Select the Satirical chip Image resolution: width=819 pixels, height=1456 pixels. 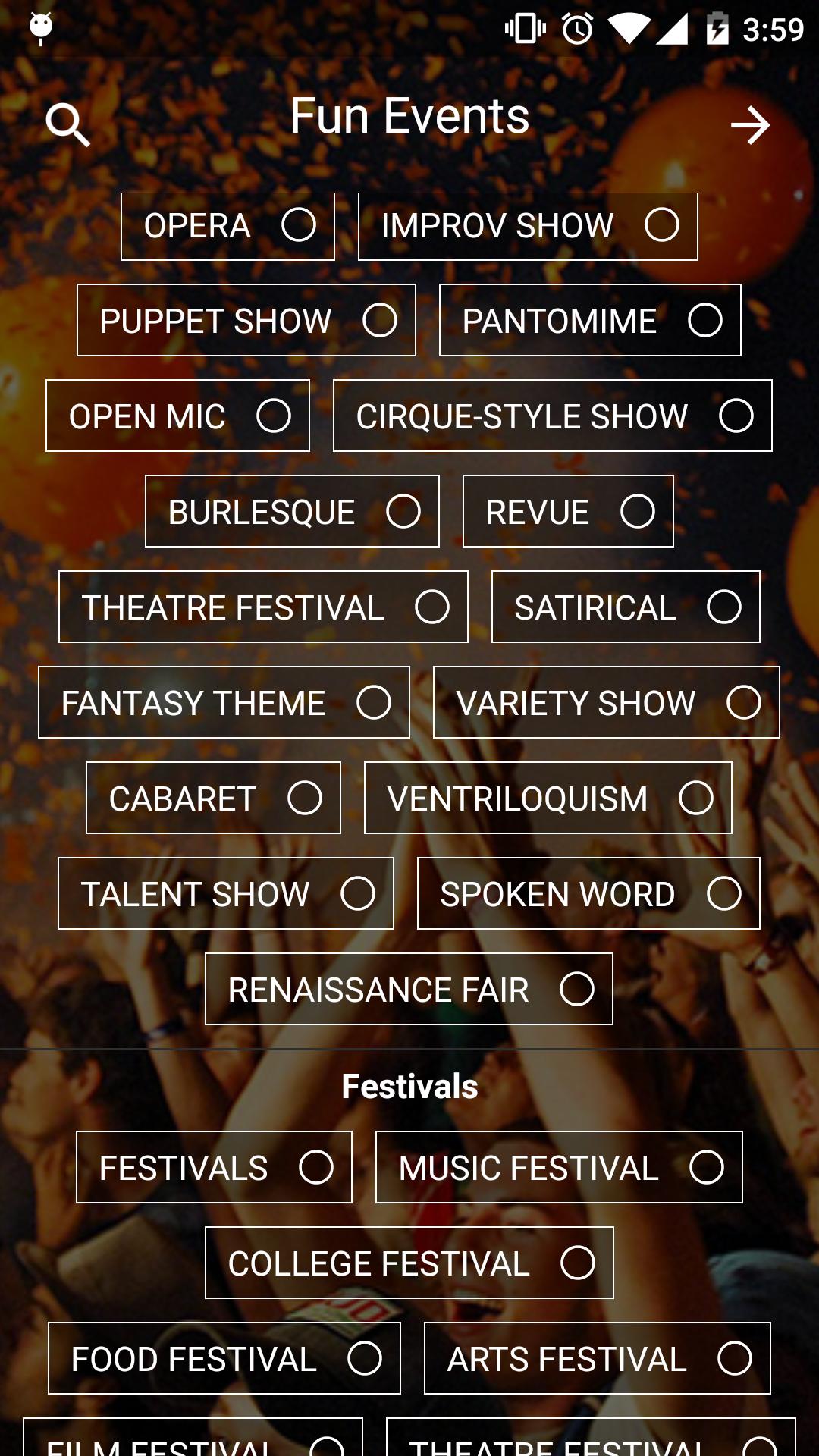626,607
